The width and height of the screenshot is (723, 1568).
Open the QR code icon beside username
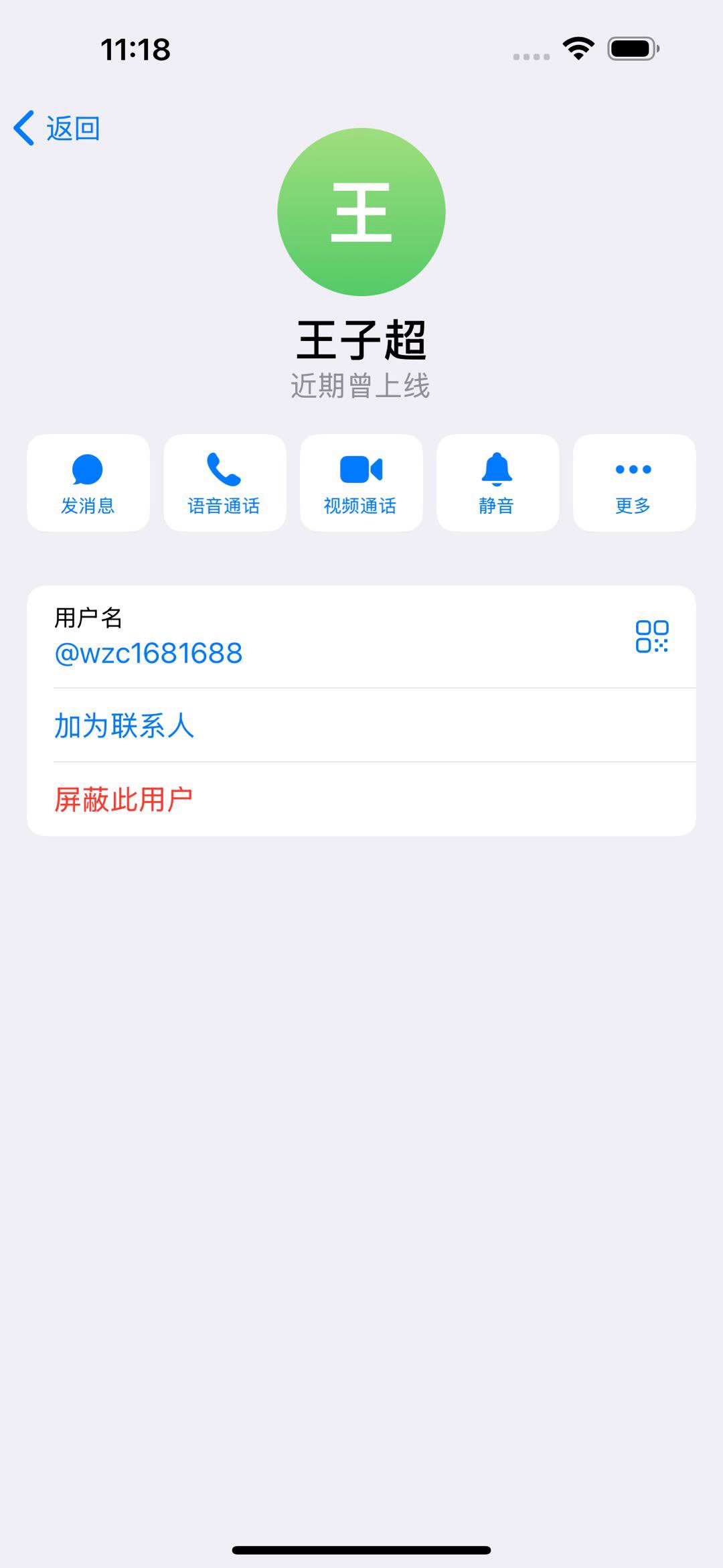[652, 636]
